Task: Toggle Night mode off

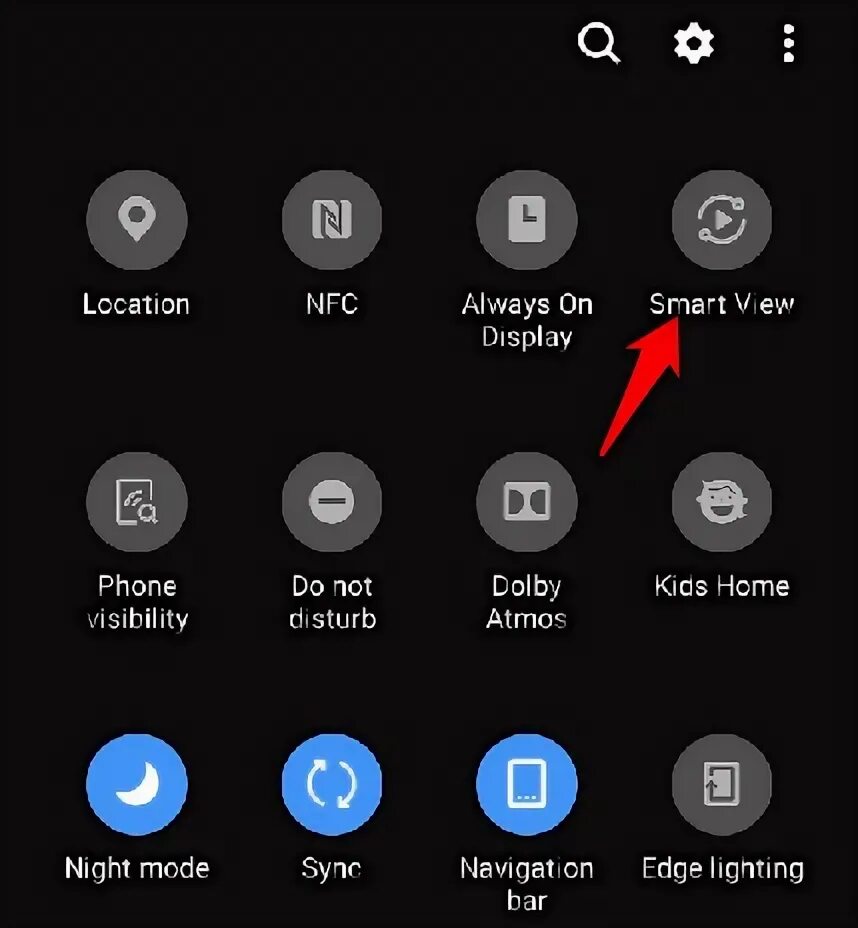Action: 137,784
